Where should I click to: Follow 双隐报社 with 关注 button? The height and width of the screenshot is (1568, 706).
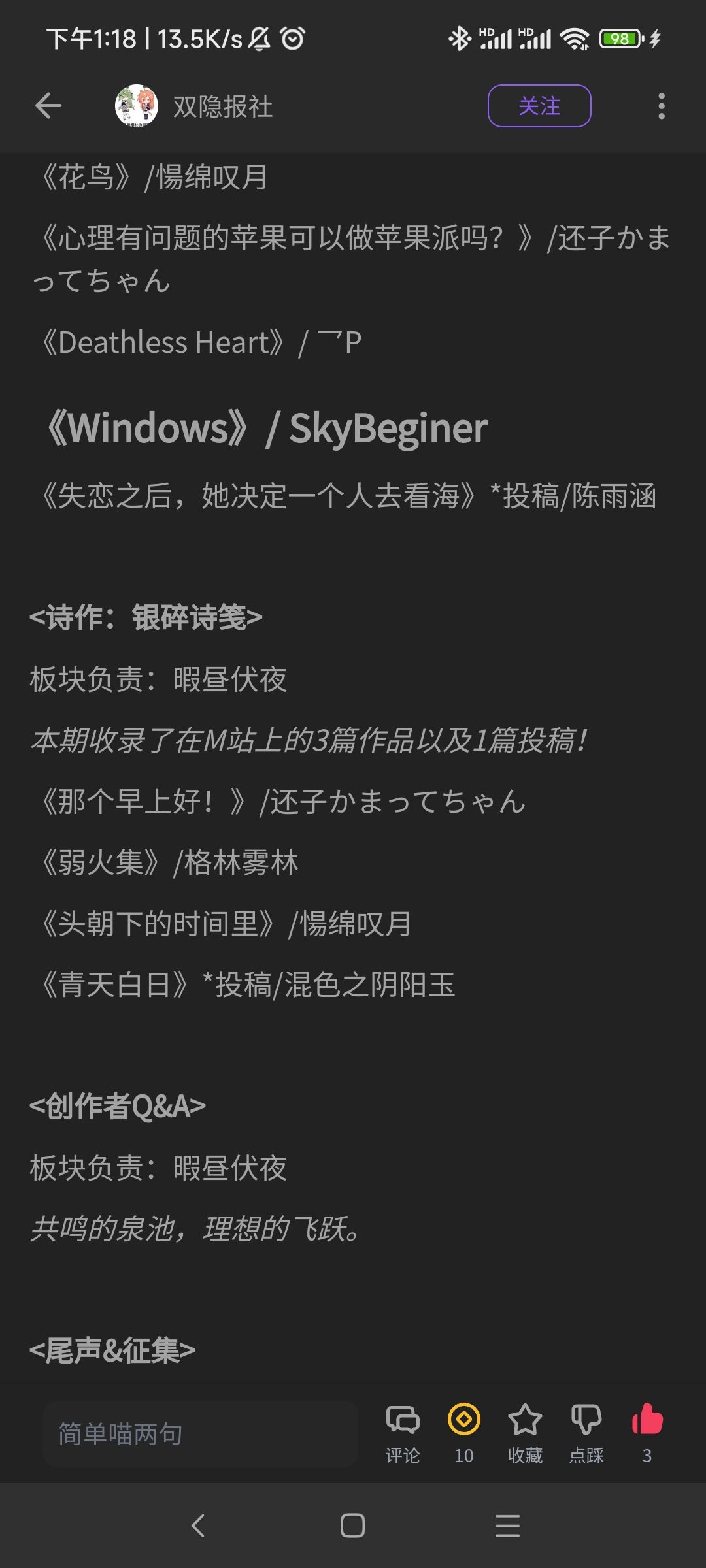coord(539,106)
